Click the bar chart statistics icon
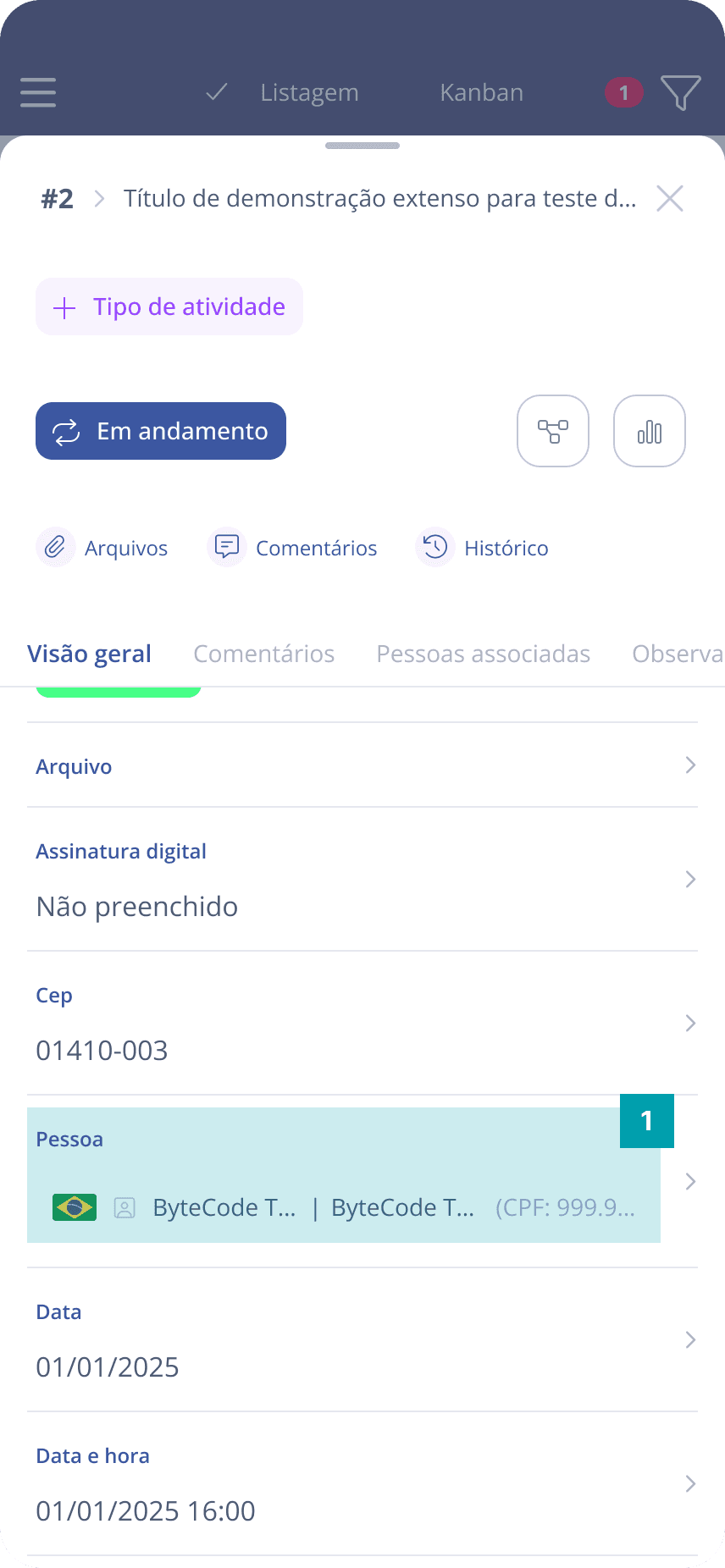This screenshot has height=1568, width=725. point(649,431)
